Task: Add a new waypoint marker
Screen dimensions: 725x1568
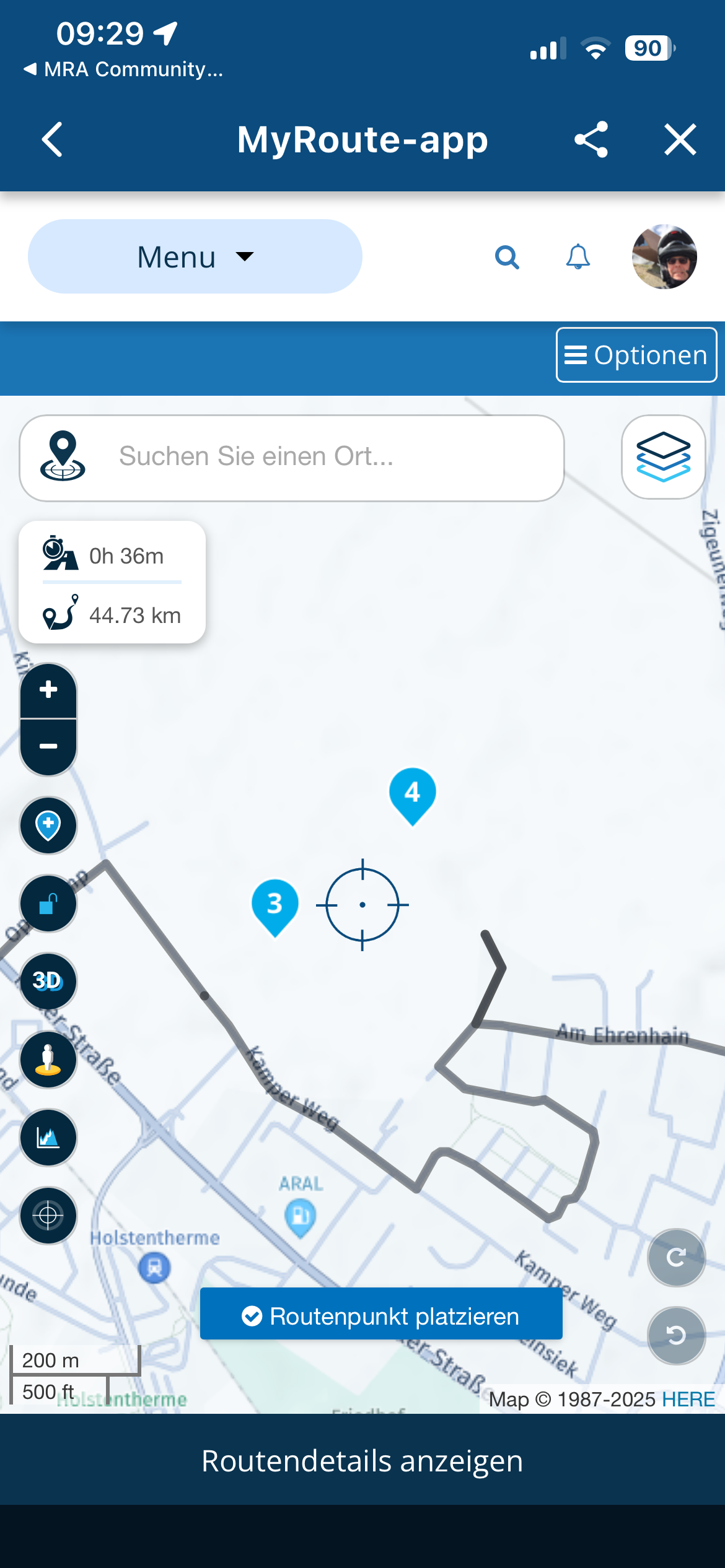Action: 48,825
